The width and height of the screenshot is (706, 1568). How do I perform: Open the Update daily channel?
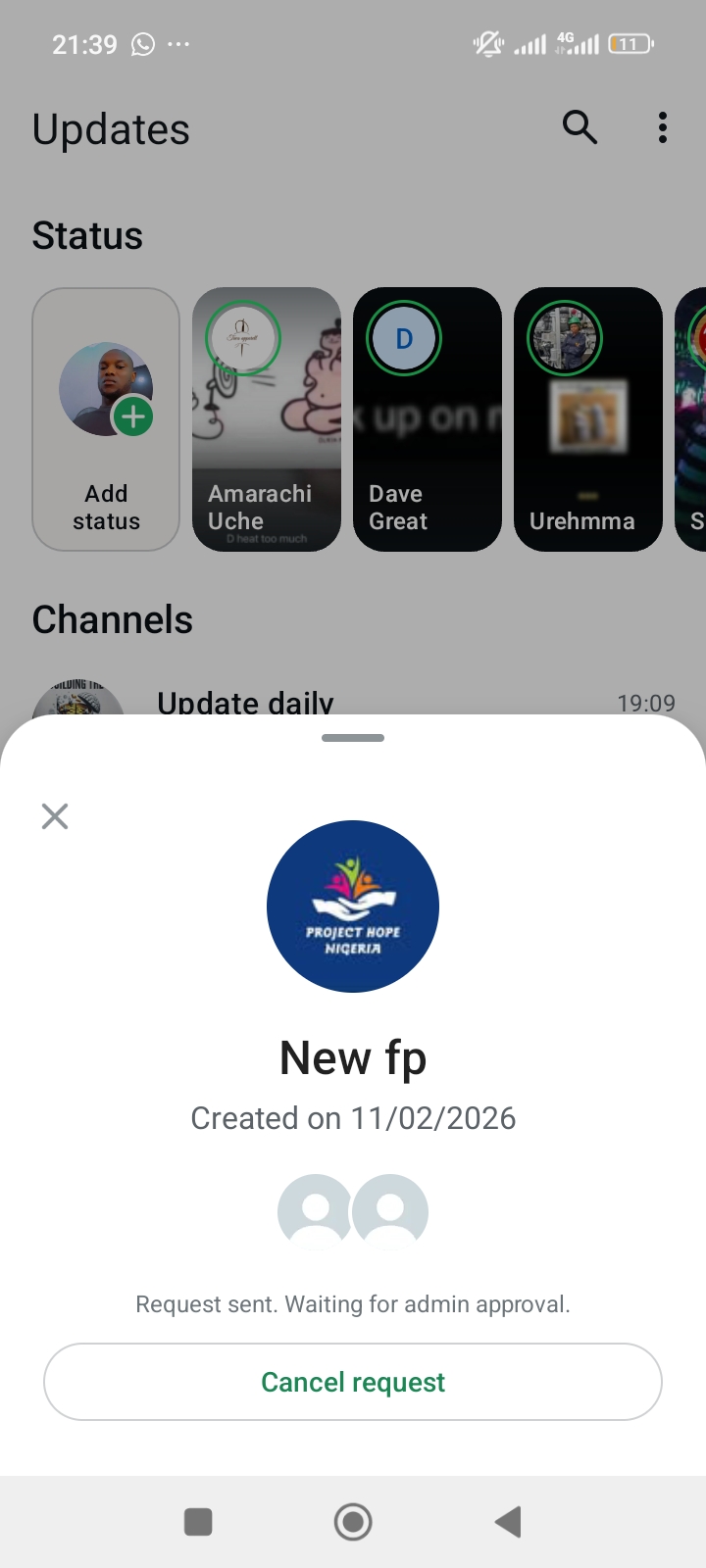(245, 702)
